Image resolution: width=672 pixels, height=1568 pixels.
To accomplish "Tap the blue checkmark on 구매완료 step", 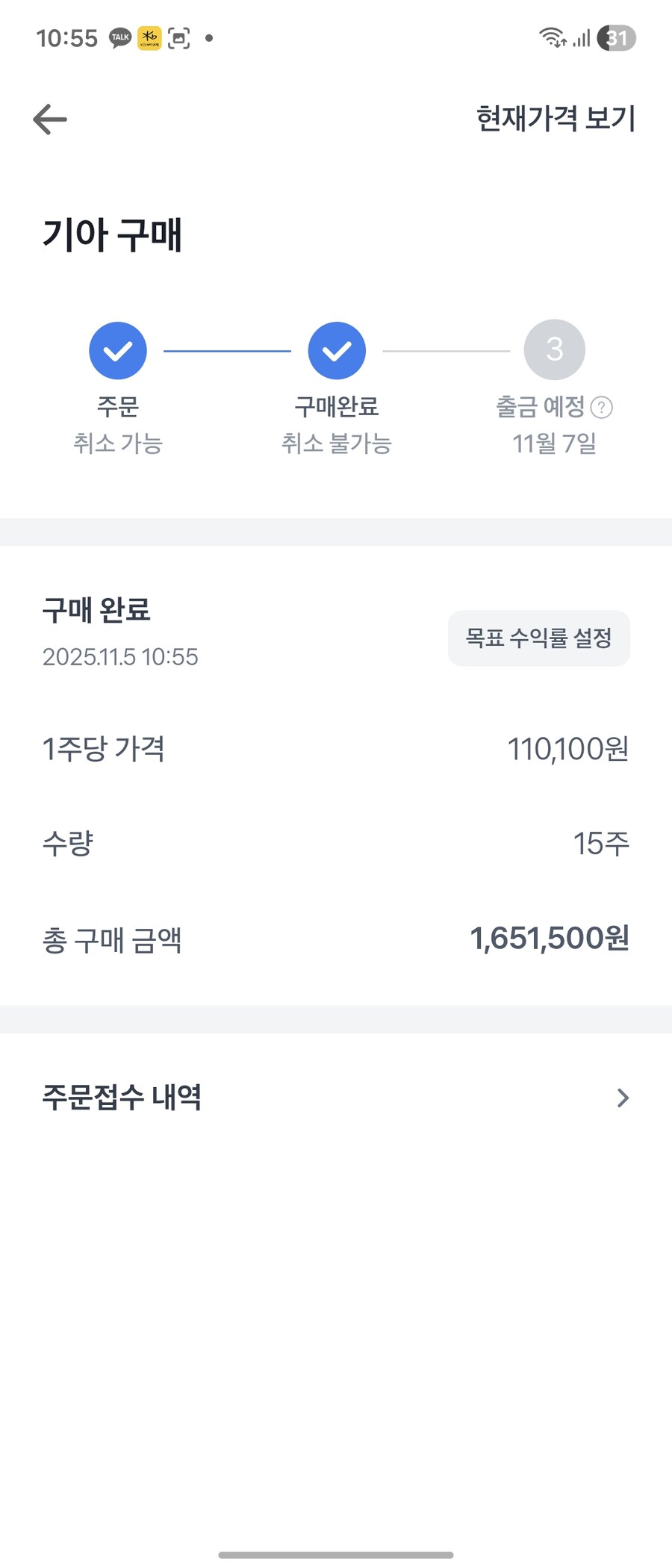I will point(337,349).
